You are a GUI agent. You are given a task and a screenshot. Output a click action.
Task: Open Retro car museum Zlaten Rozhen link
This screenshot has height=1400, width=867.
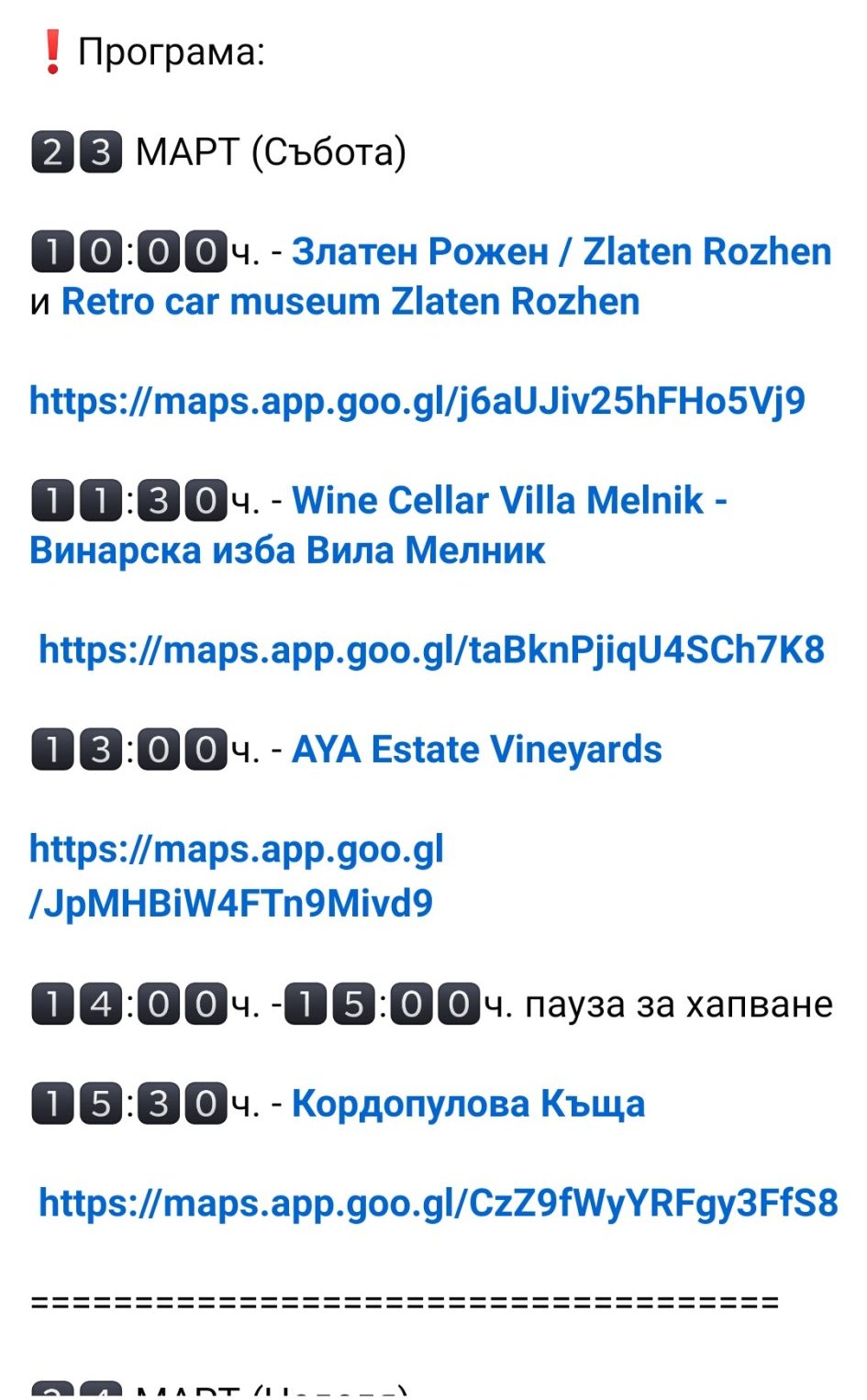tap(350, 302)
